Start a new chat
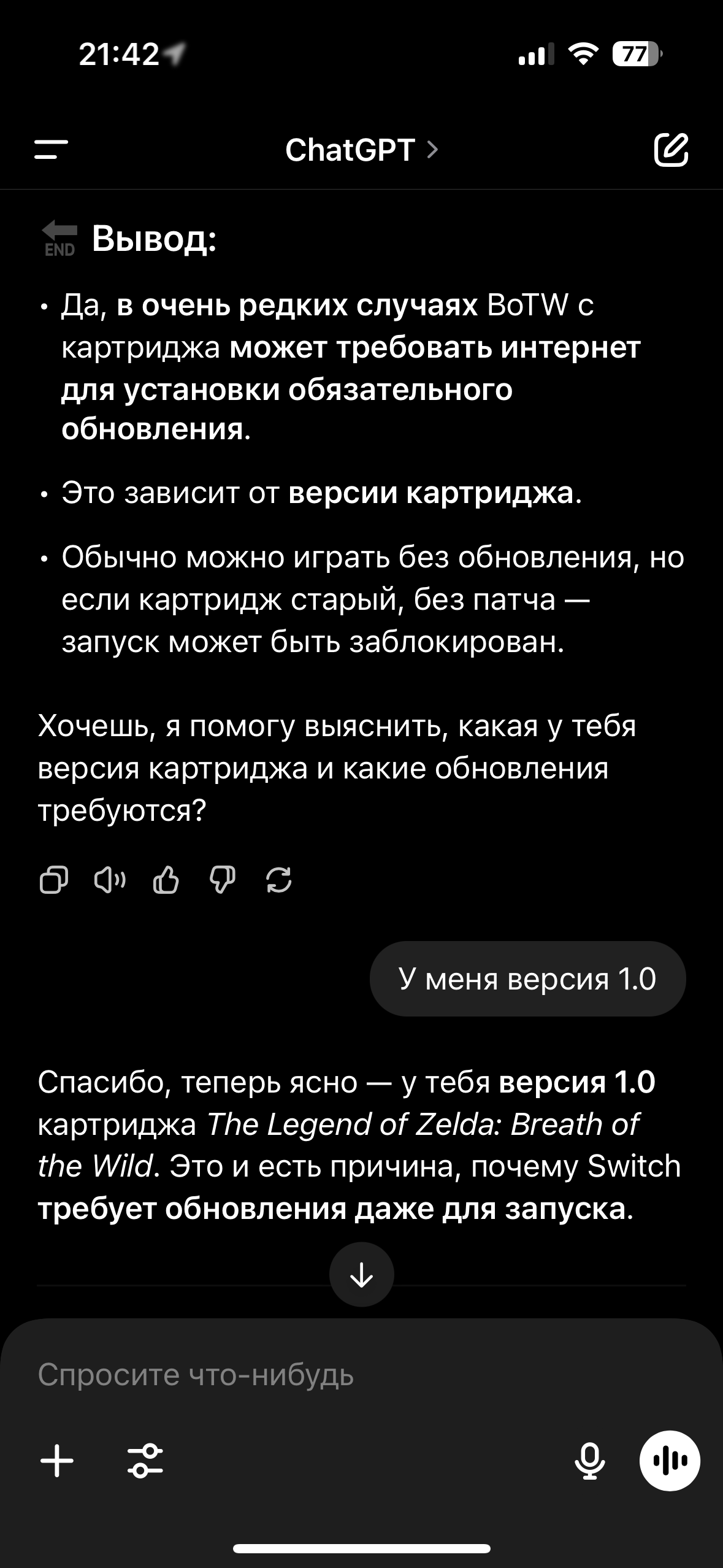This screenshot has width=723, height=1568. click(x=671, y=150)
